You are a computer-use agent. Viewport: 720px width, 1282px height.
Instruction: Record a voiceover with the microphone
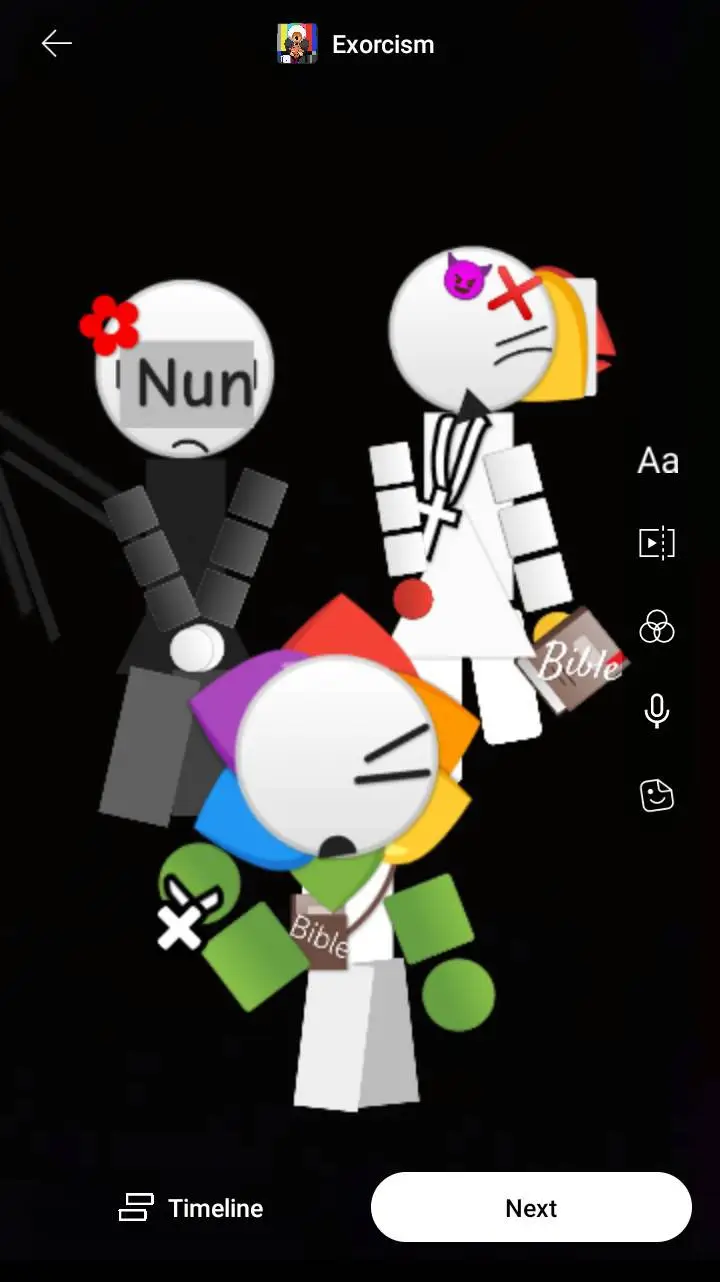657,711
